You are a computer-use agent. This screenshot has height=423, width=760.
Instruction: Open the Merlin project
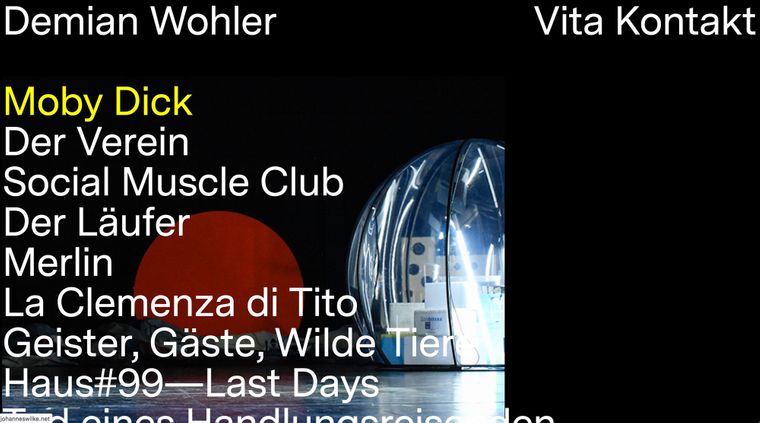pos(58,262)
